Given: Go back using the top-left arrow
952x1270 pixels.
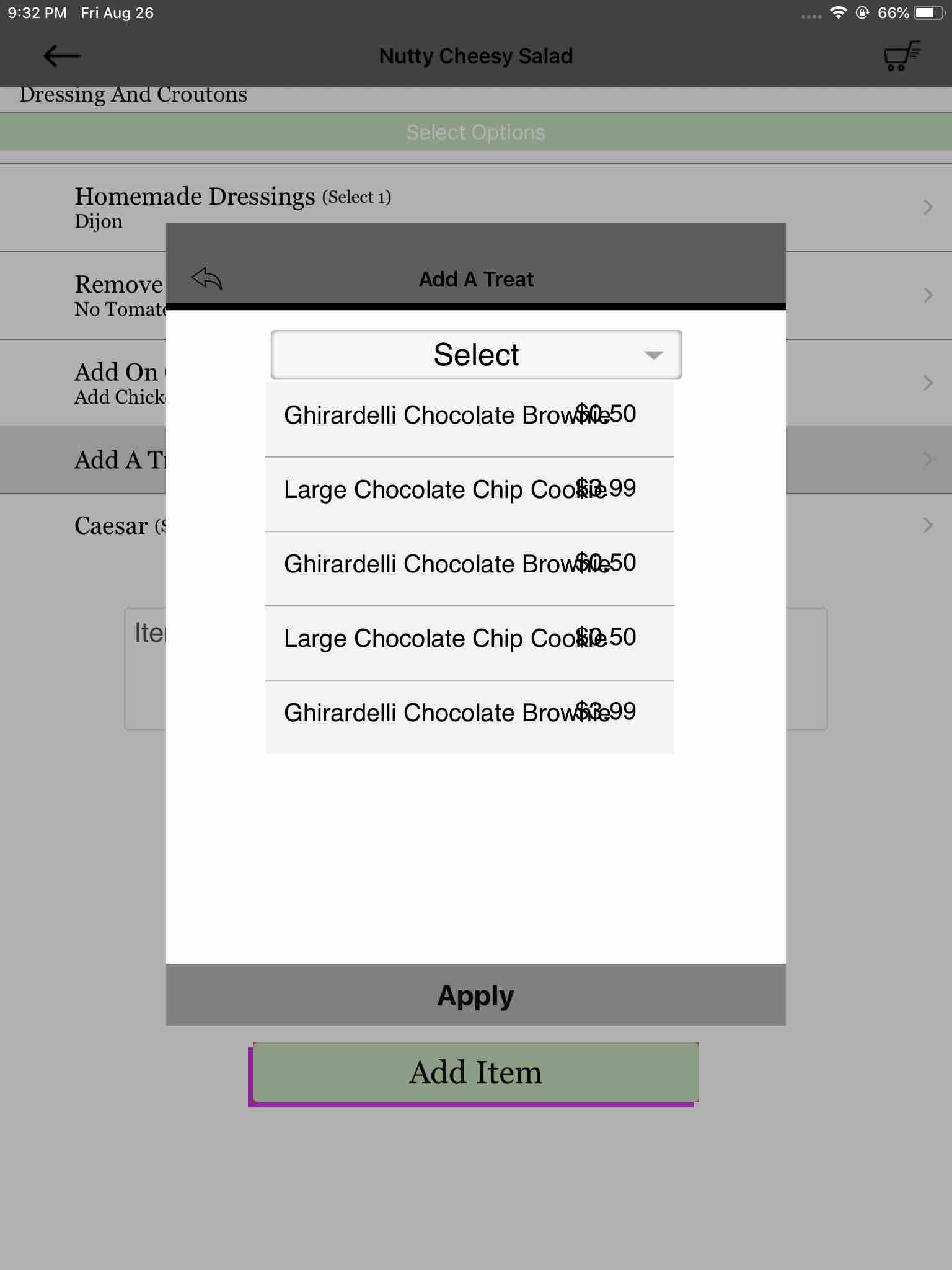Looking at the screenshot, I should 62,56.
